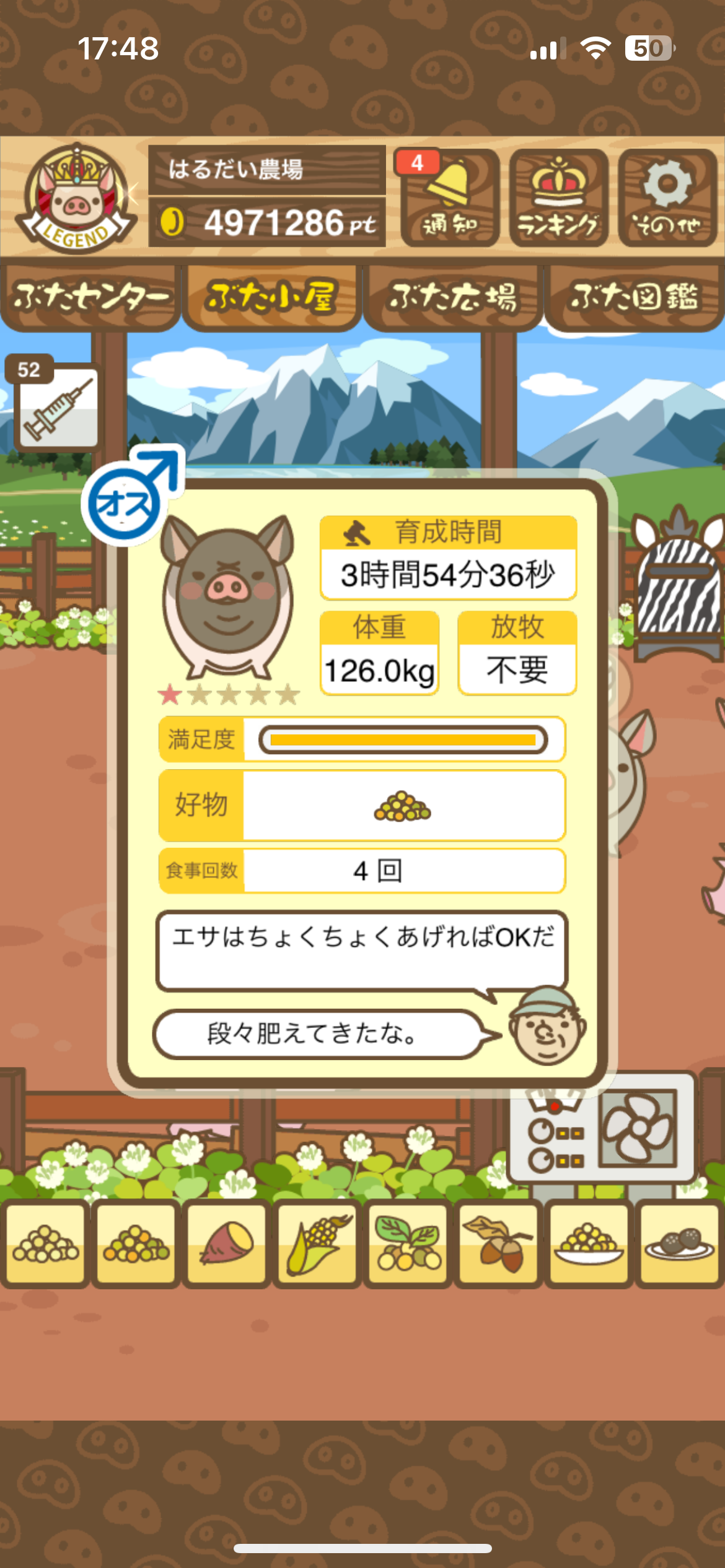This screenshot has width=725, height=1568.
Task: Choose the leafy greens with beans feed
Action: pyautogui.click(x=408, y=1244)
